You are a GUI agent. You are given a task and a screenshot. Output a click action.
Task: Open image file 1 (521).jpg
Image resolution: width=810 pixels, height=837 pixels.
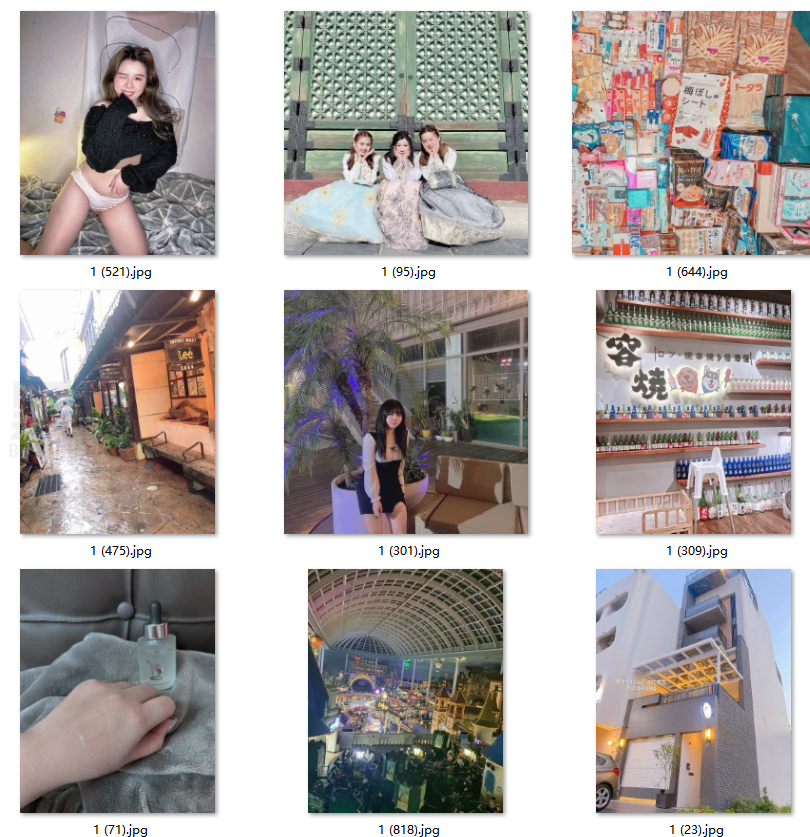(118, 133)
